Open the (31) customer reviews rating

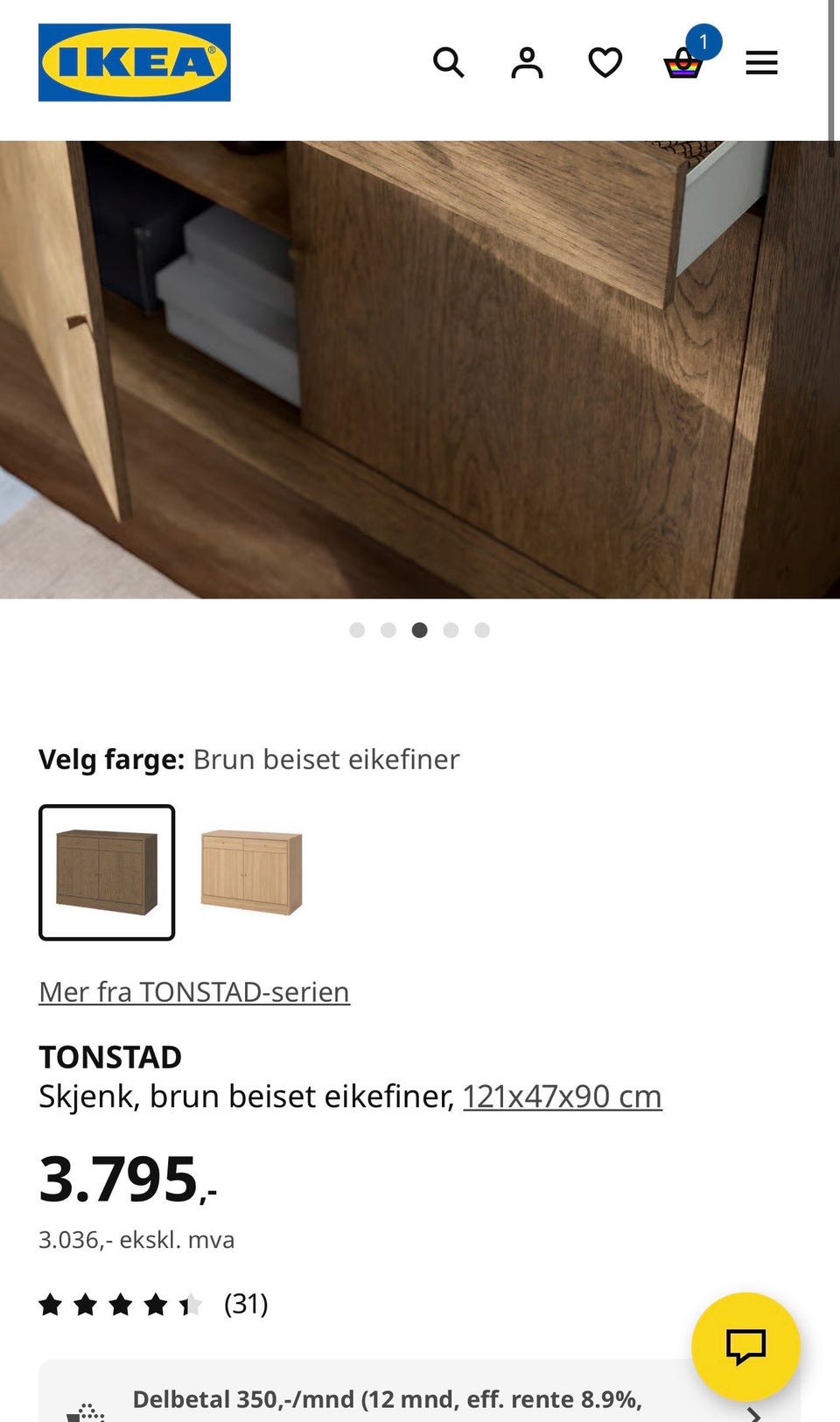point(245,1304)
